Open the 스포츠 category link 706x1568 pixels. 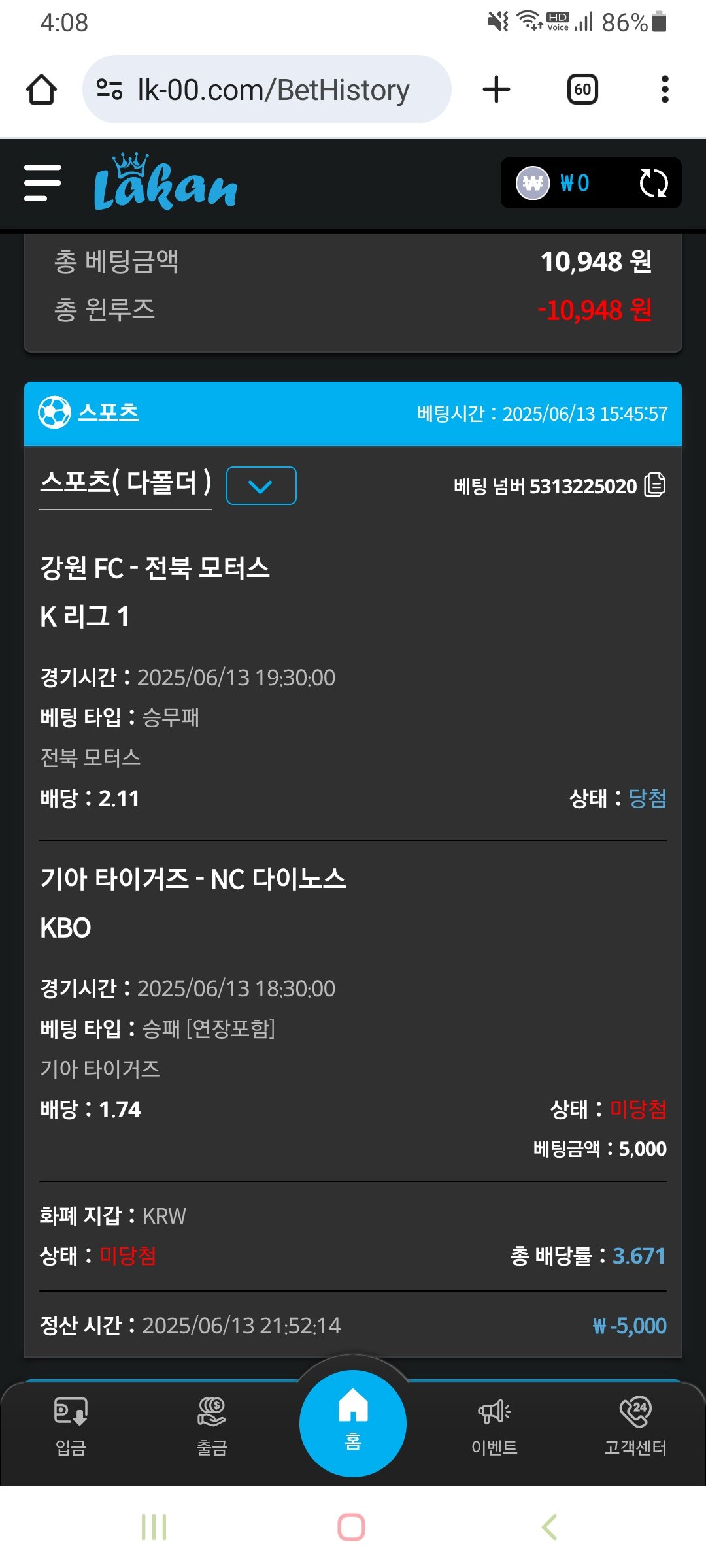click(108, 413)
